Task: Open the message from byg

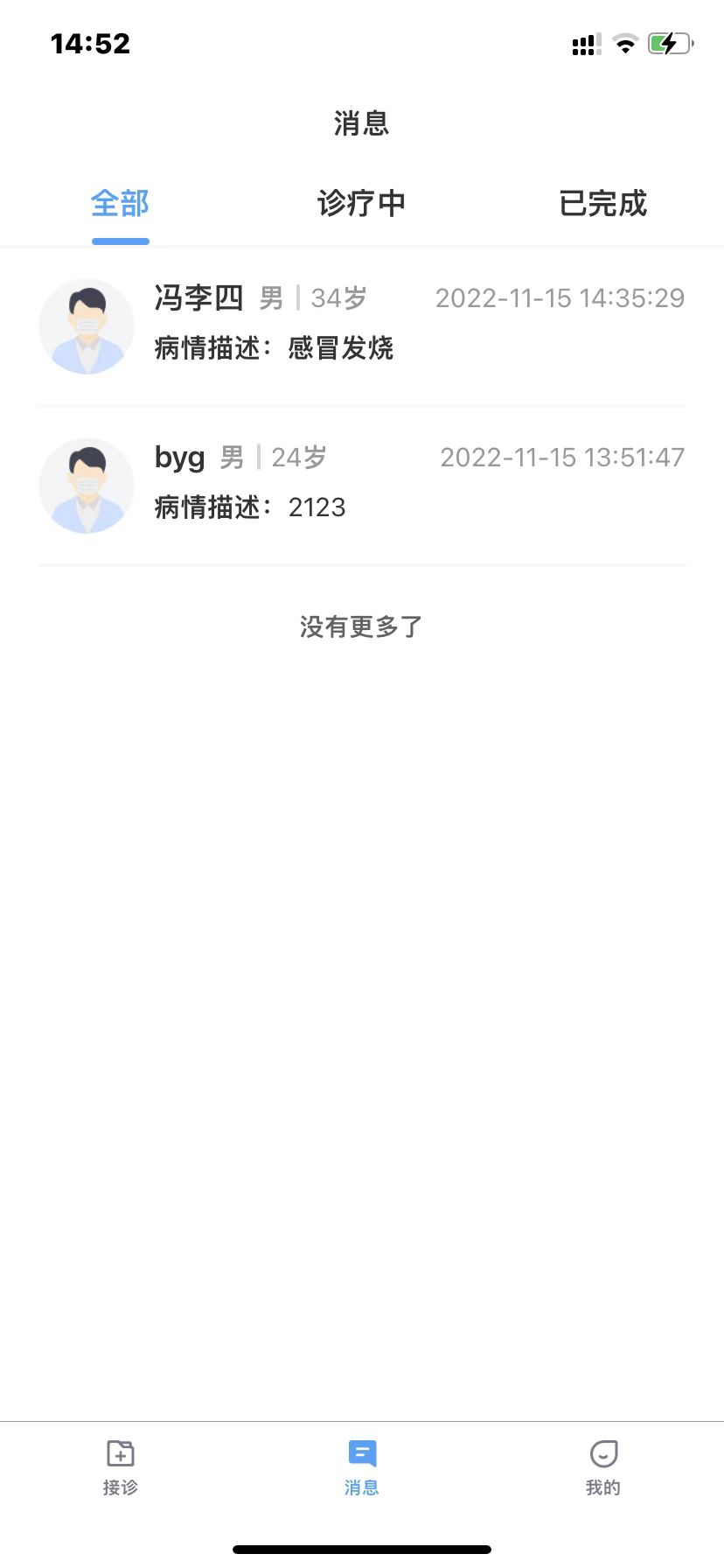Action: (361, 484)
